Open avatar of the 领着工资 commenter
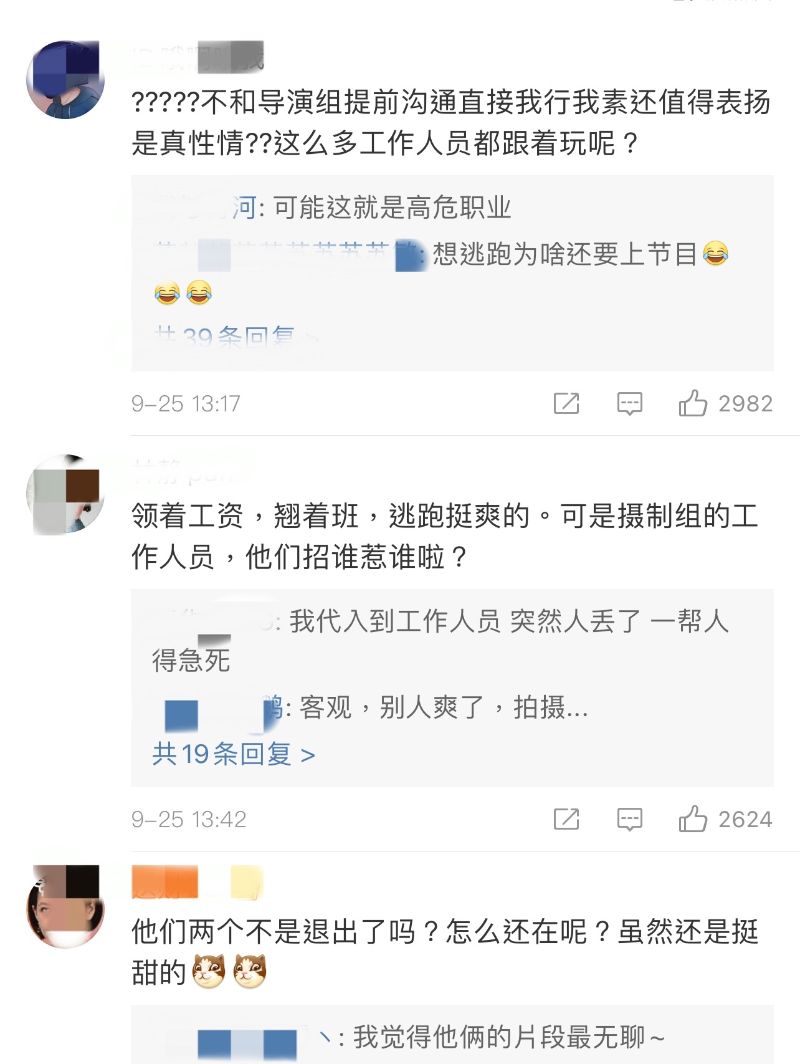800x1064 pixels. point(65,494)
